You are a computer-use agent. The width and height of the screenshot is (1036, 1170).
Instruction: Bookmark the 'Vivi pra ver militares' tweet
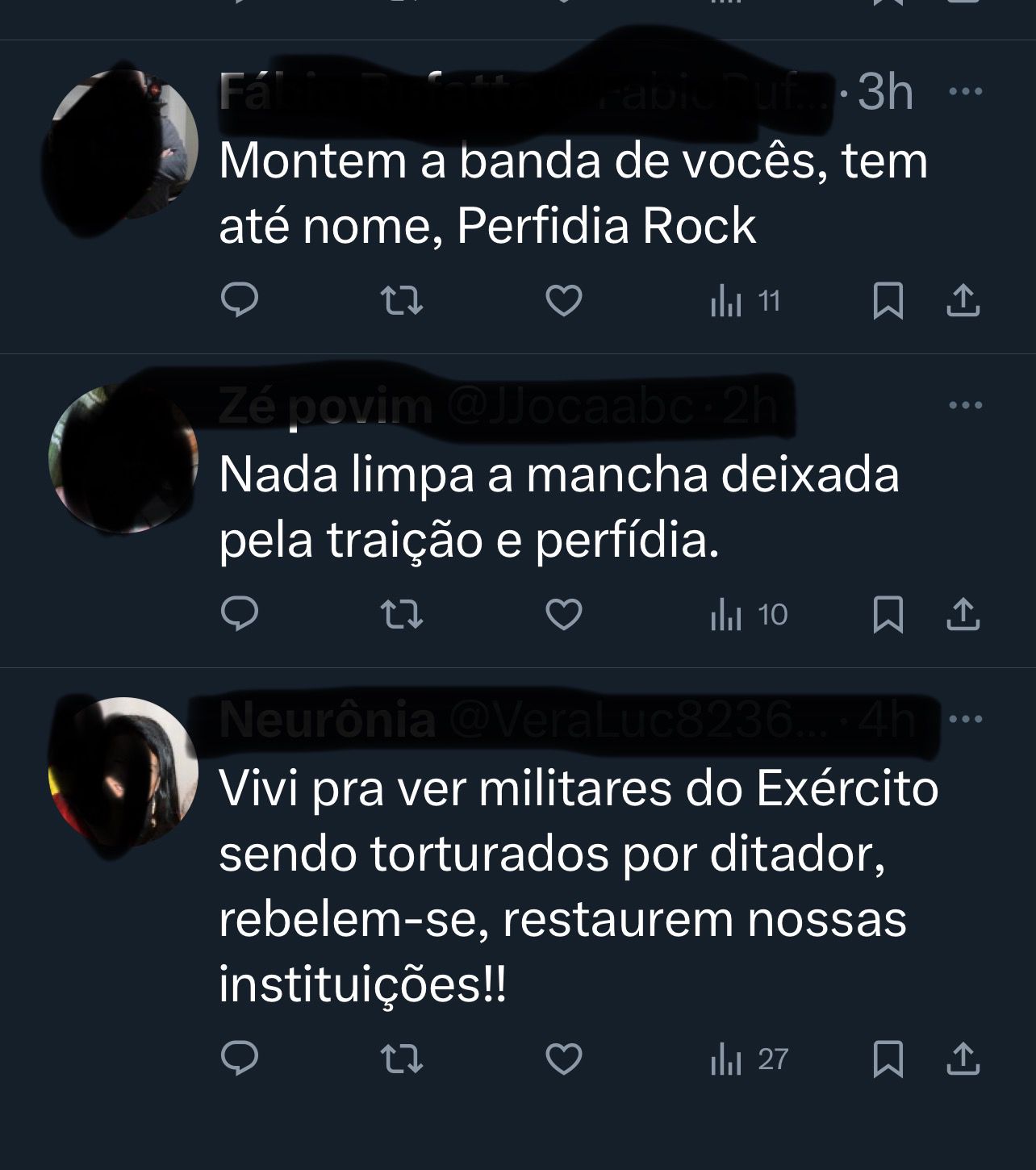coord(888,1059)
